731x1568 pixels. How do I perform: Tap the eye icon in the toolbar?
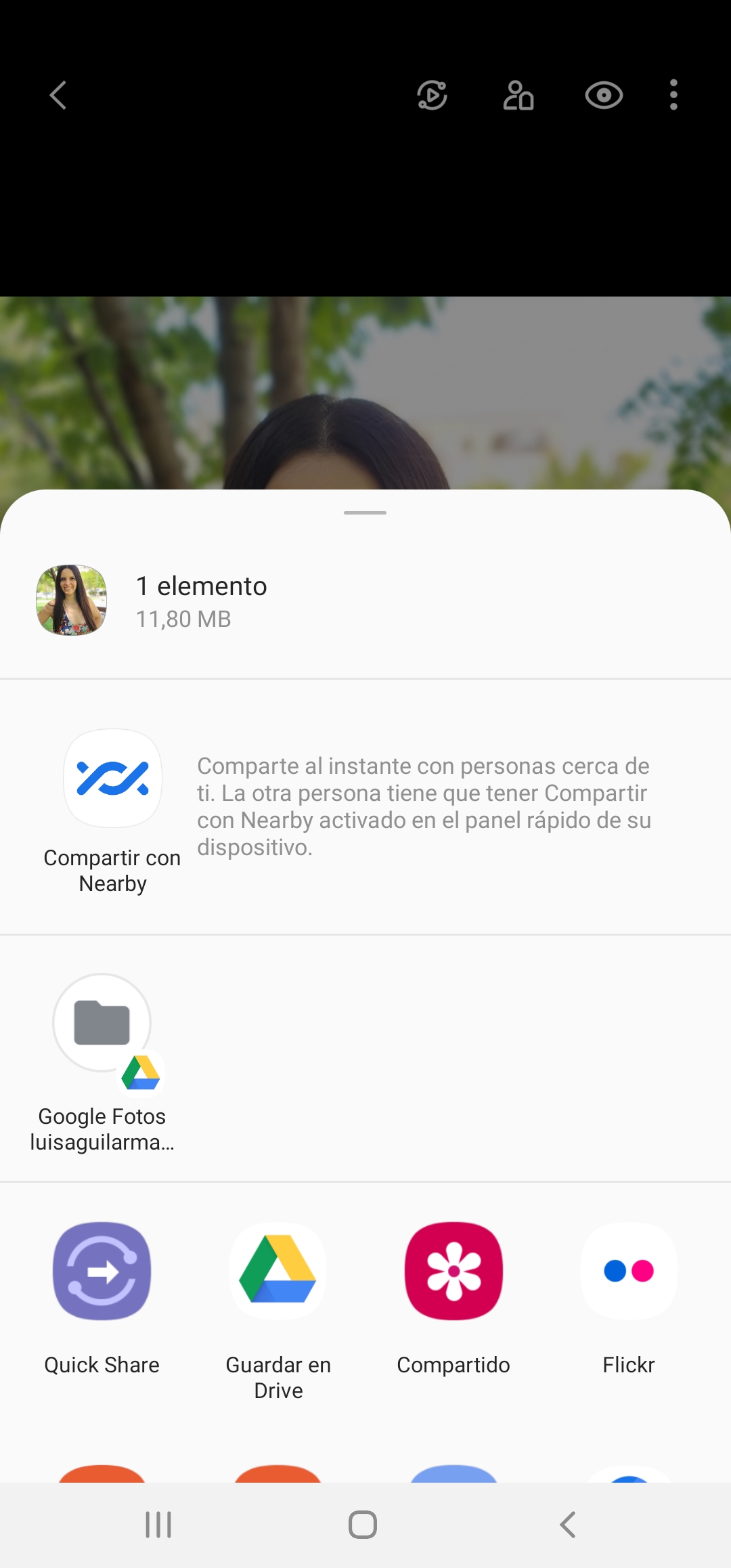tap(604, 95)
